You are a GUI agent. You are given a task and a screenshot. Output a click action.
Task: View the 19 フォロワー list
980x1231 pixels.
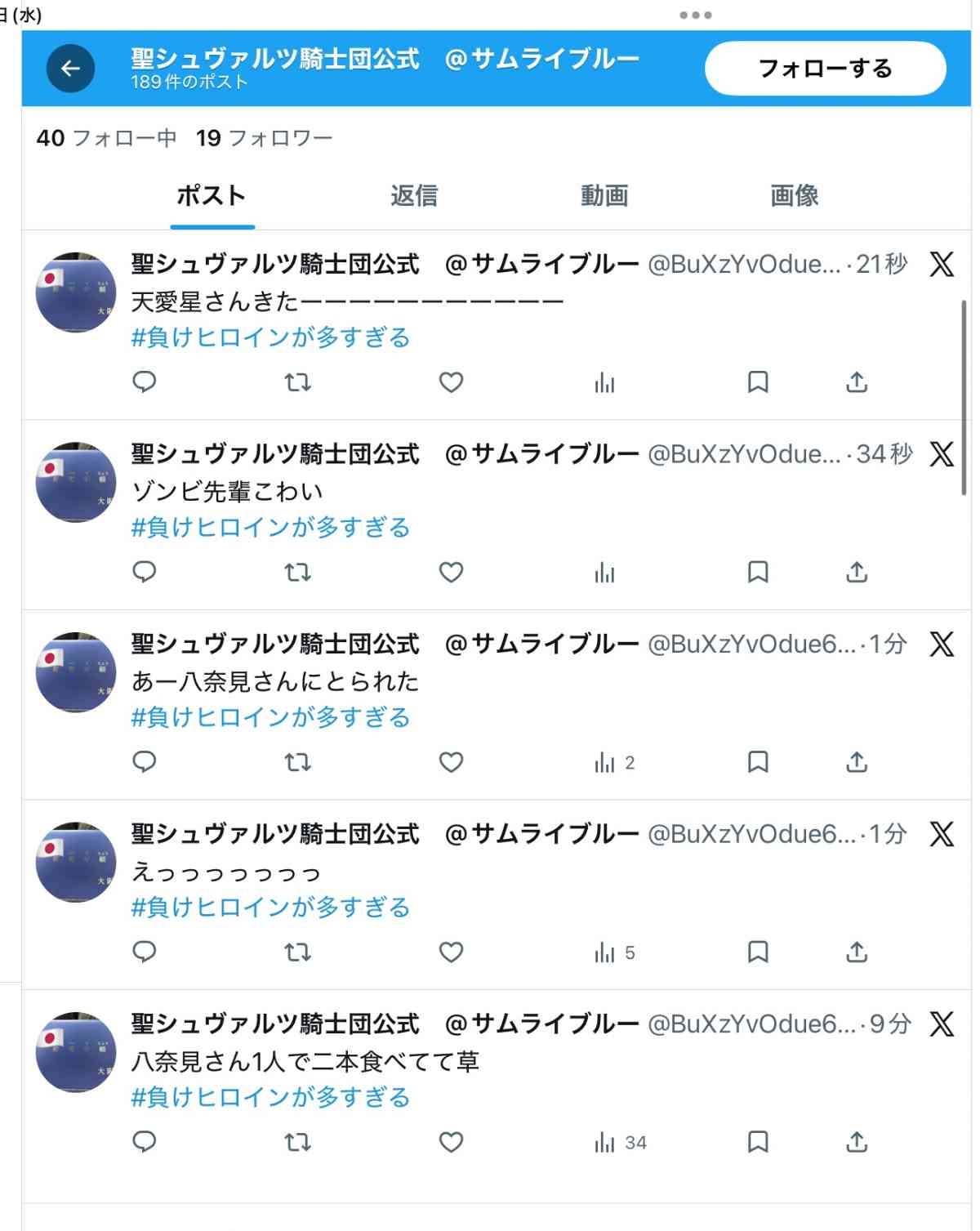click(x=264, y=138)
